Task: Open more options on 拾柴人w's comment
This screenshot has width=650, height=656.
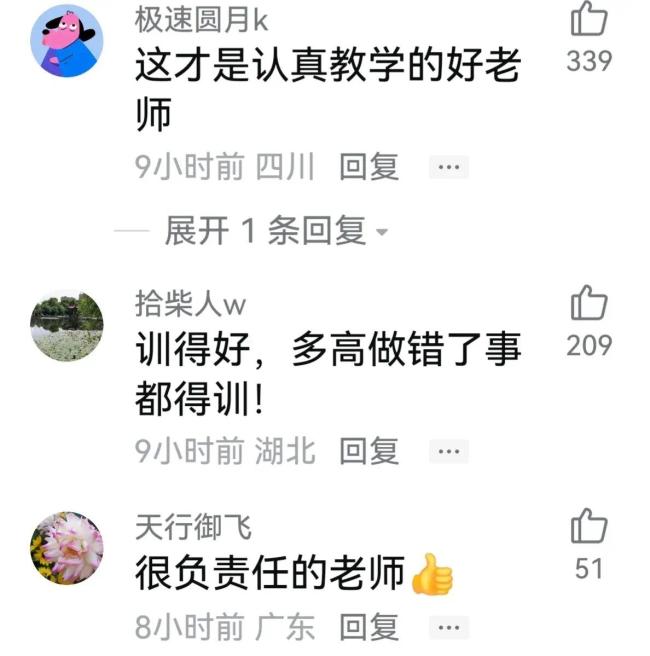Action: point(448,452)
